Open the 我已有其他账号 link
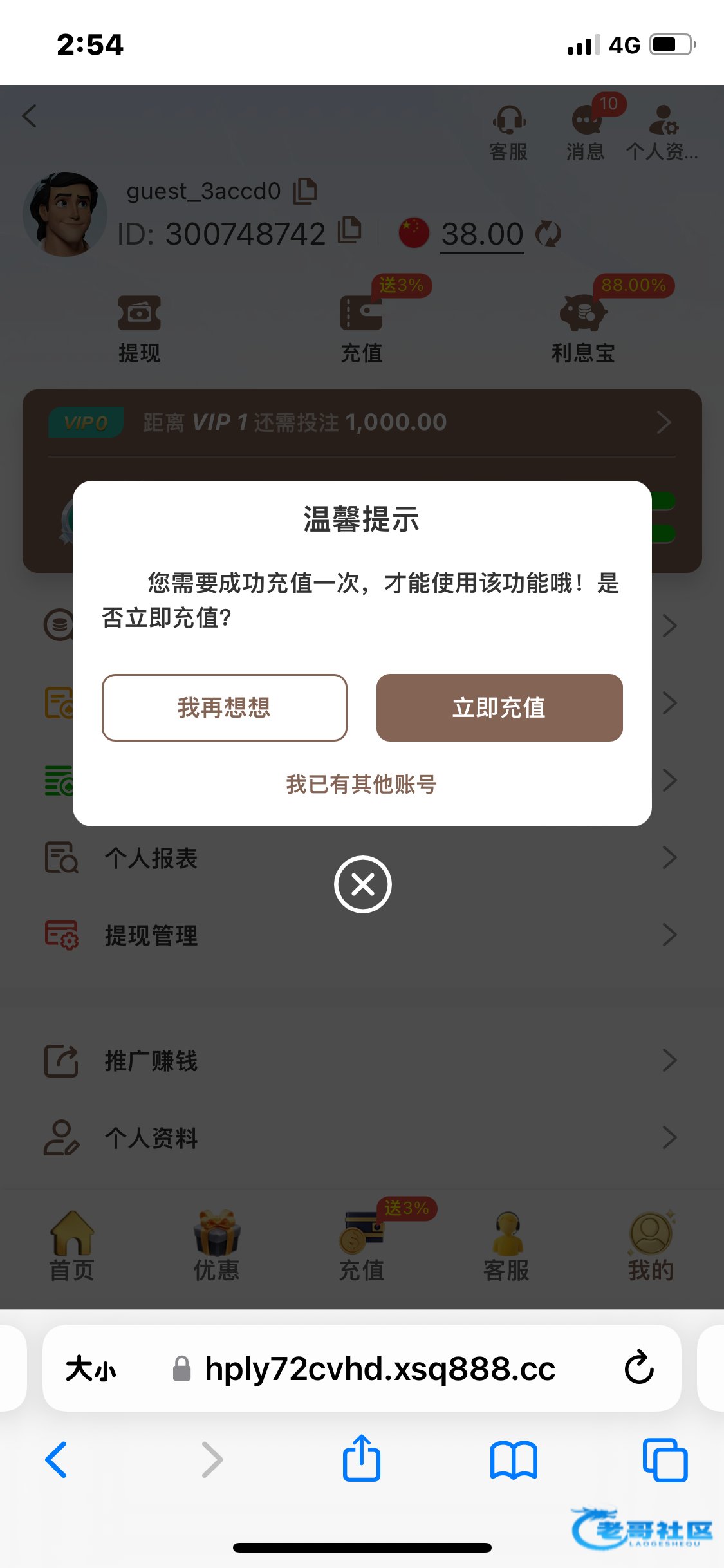The width and height of the screenshot is (724, 1568). point(362,784)
